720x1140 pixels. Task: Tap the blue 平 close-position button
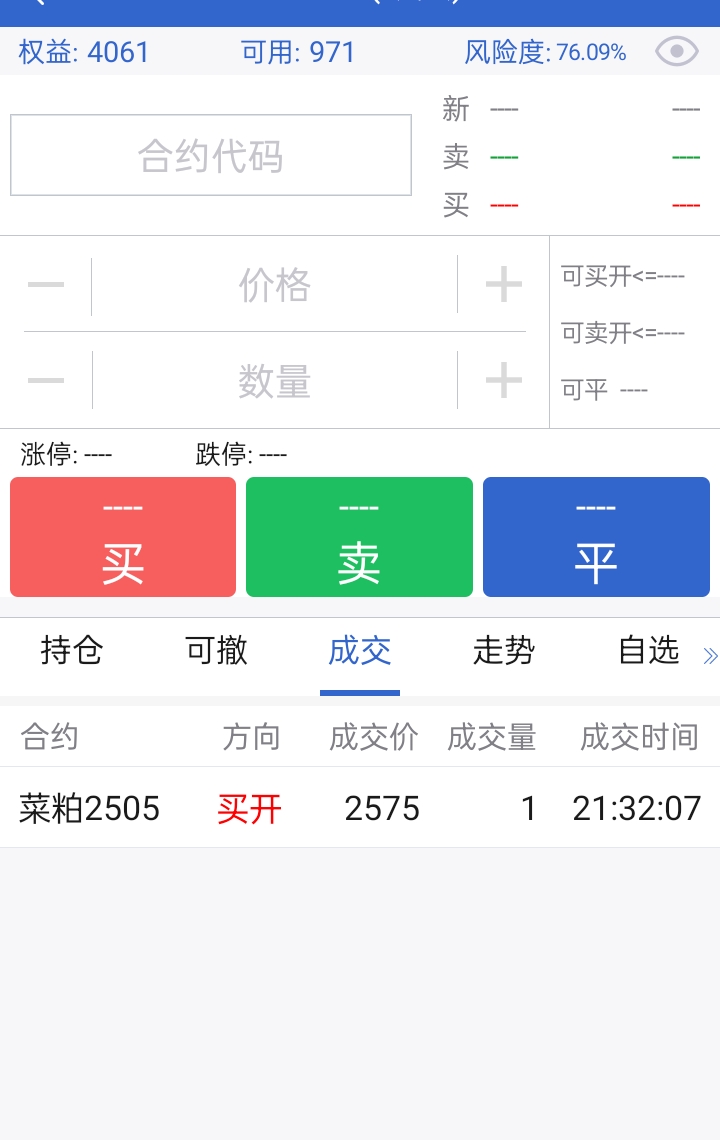pyautogui.click(x=596, y=538)
